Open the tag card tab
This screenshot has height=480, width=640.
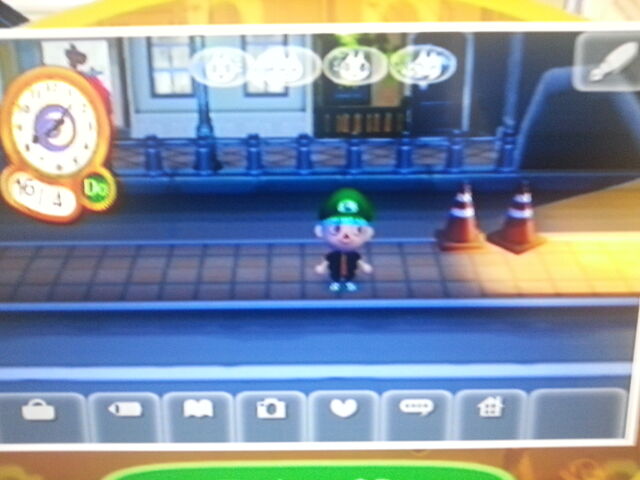(x=124, y=411)
